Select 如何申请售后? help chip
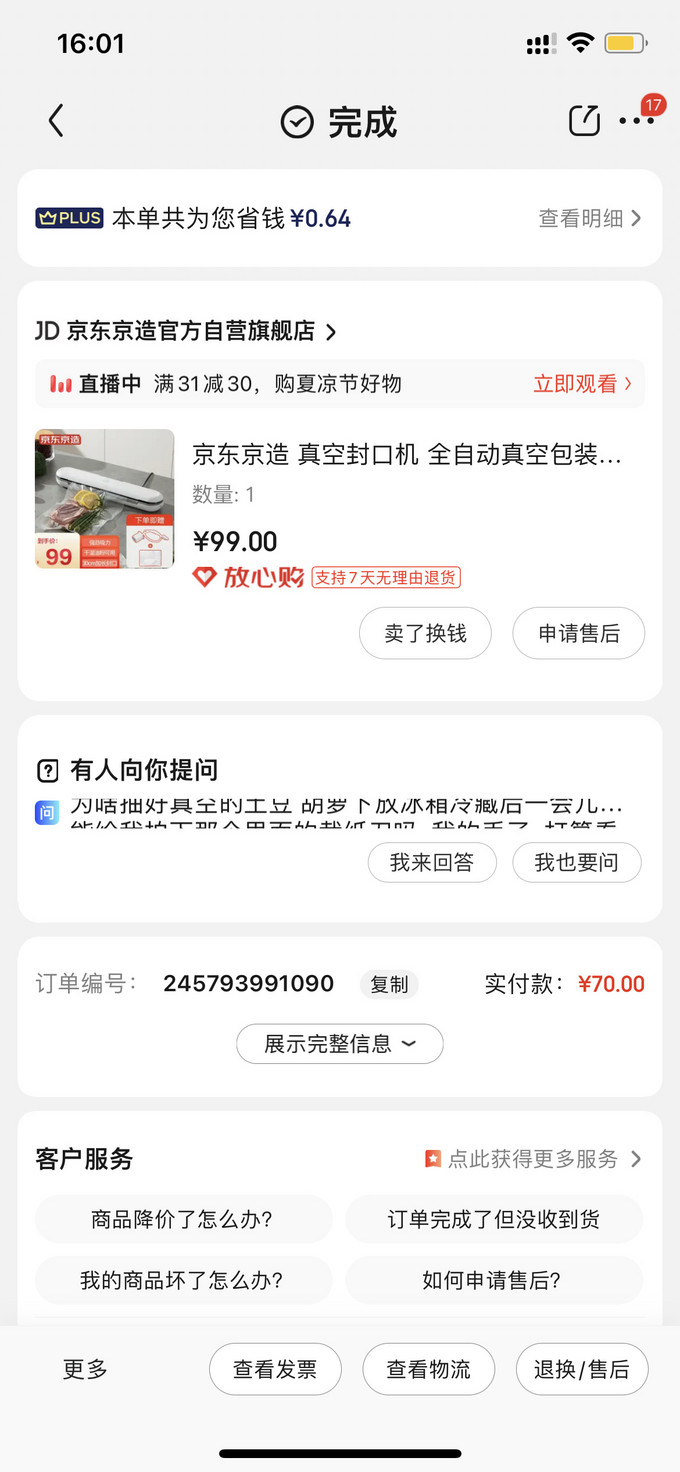Viewport: 680px width, 1472px height. (x=494, y=1281)
